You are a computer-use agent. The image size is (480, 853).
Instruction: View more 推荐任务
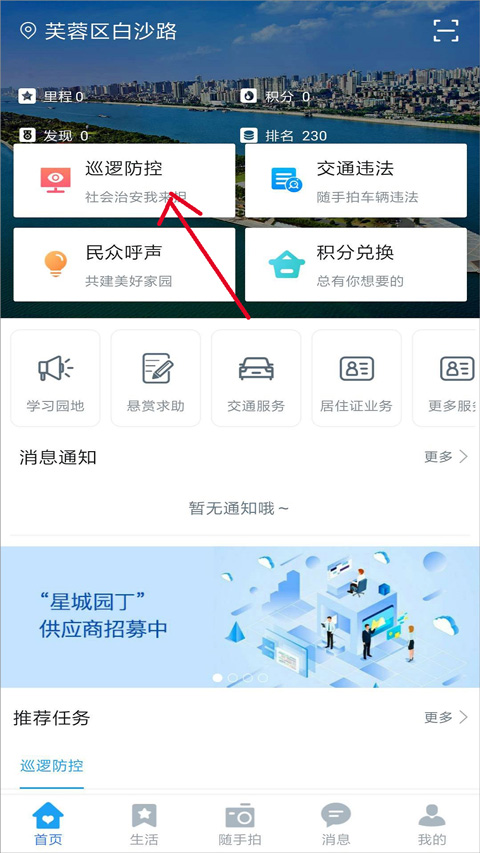point(446,718)
